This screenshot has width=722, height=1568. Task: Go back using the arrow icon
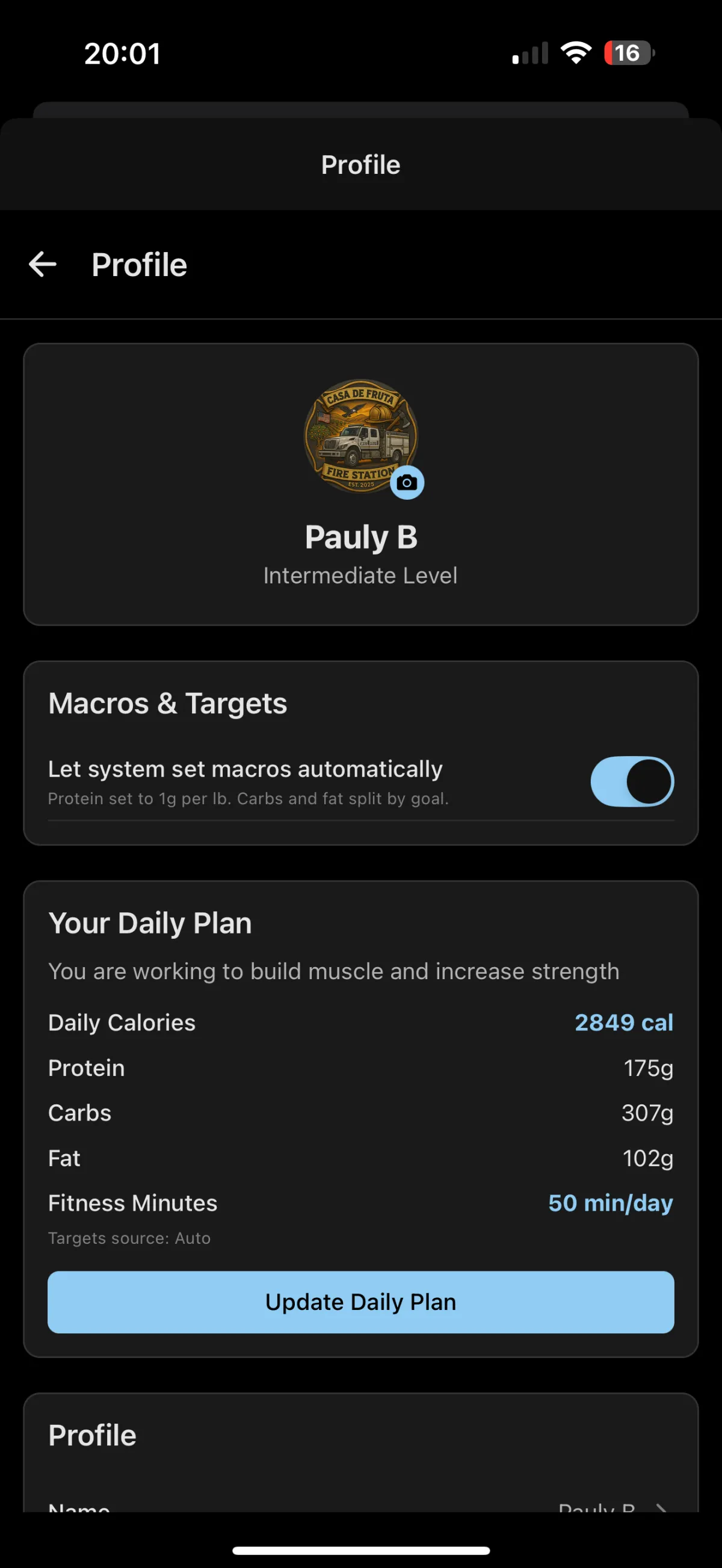pyautogui.click(x=43, y=264)
